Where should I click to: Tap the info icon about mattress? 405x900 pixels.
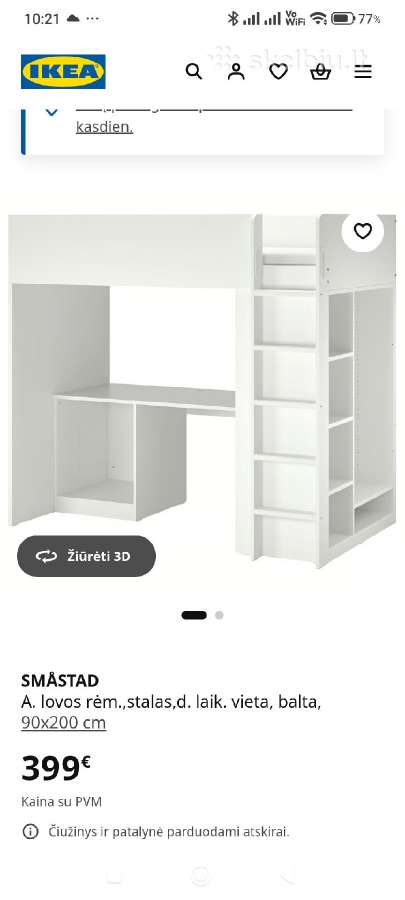pyautogui.click(x=30, y=831)
